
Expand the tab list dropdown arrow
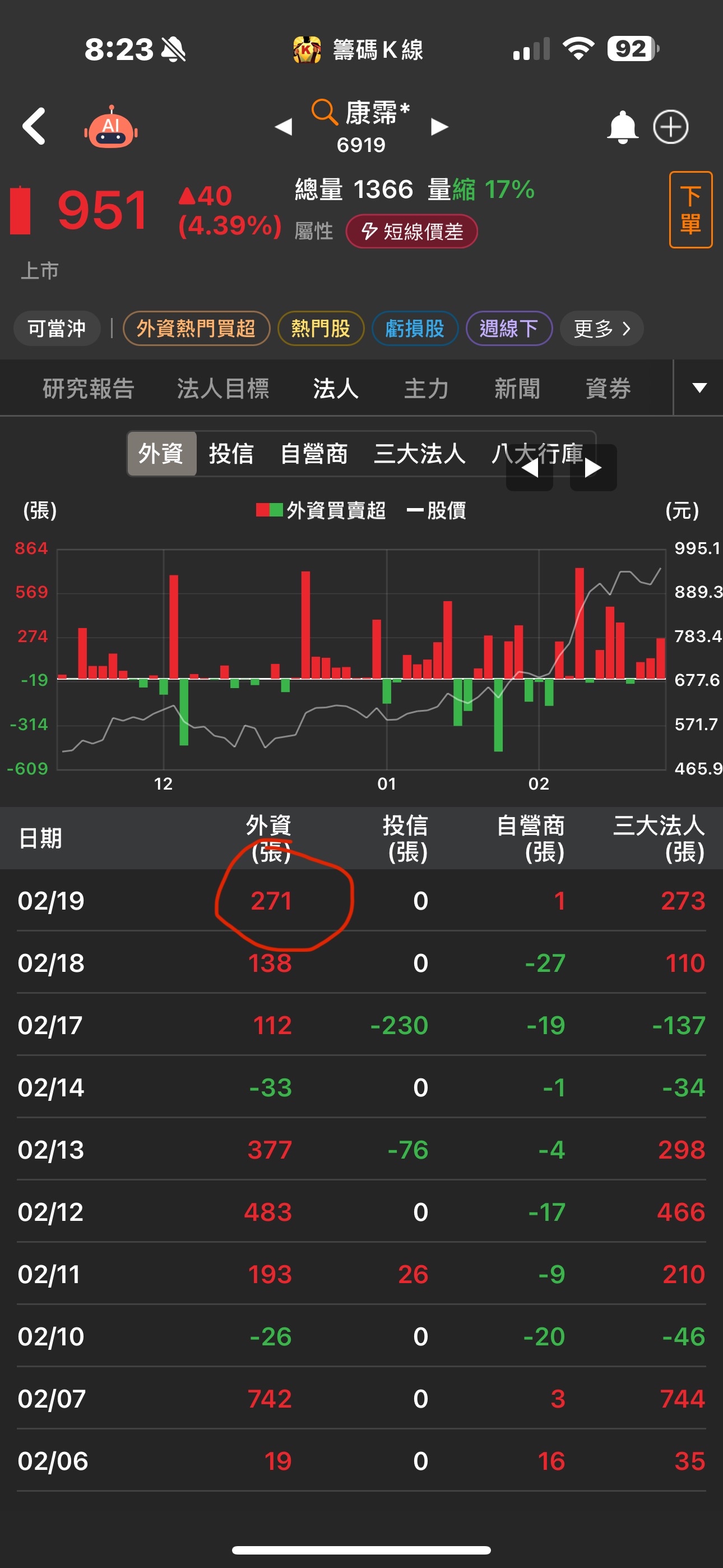click(699, 388)
